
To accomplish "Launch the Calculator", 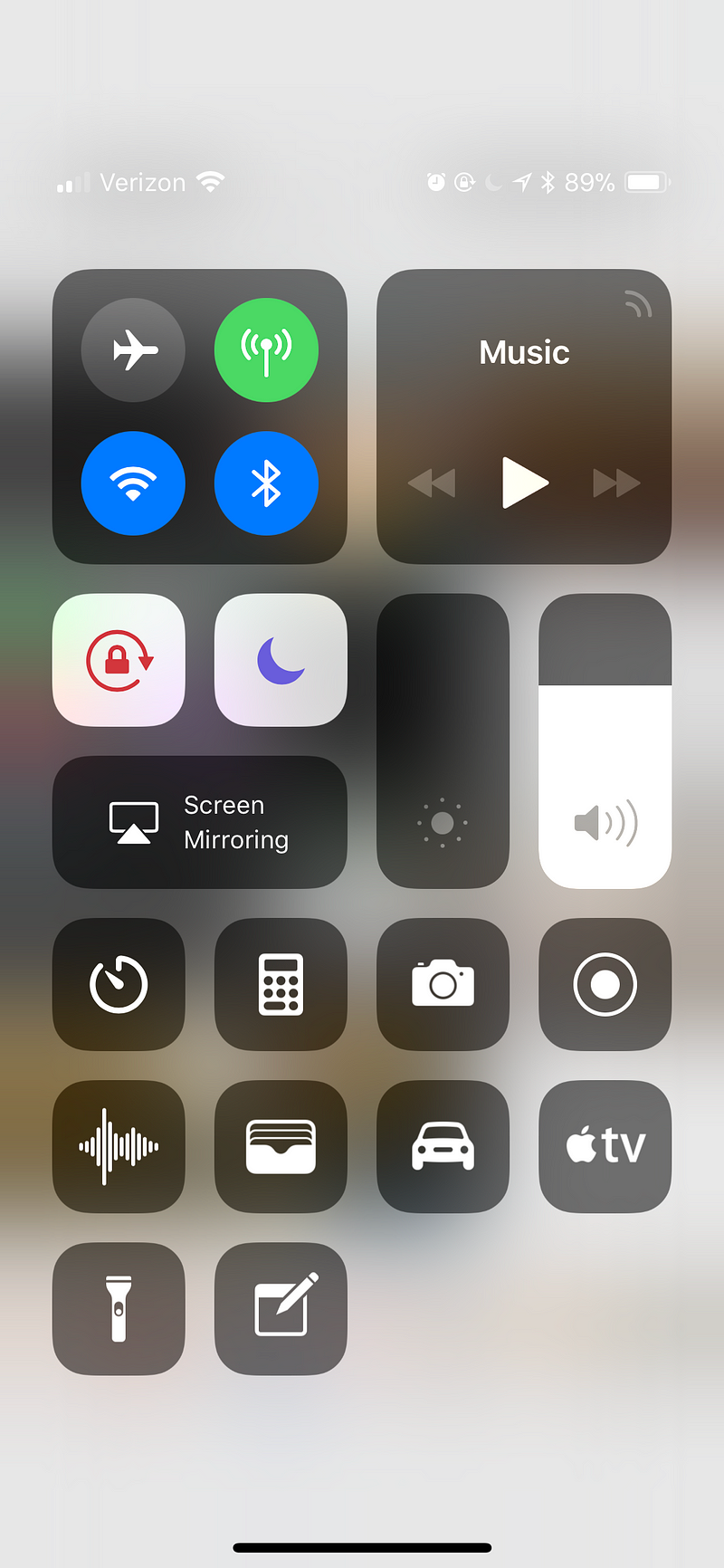I will click(281, 984).
